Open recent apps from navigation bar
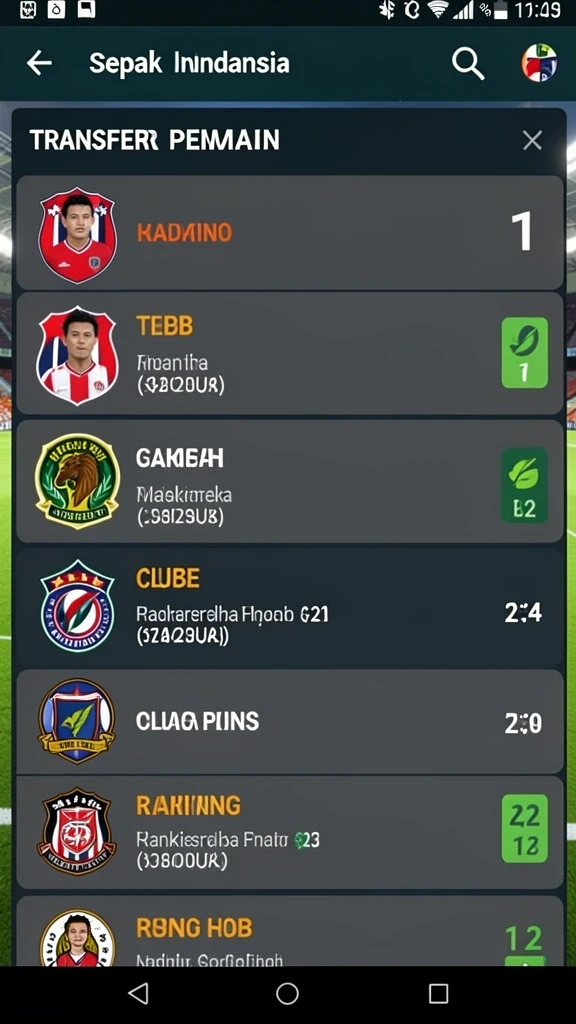The width and height of the screenshot is (576, 1024). (438, 993)
